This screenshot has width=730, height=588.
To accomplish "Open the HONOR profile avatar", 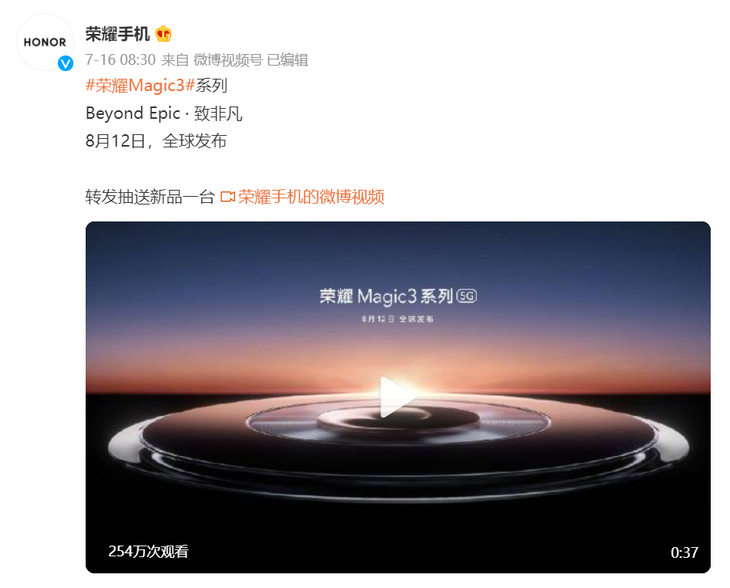I will coord(45,42).
